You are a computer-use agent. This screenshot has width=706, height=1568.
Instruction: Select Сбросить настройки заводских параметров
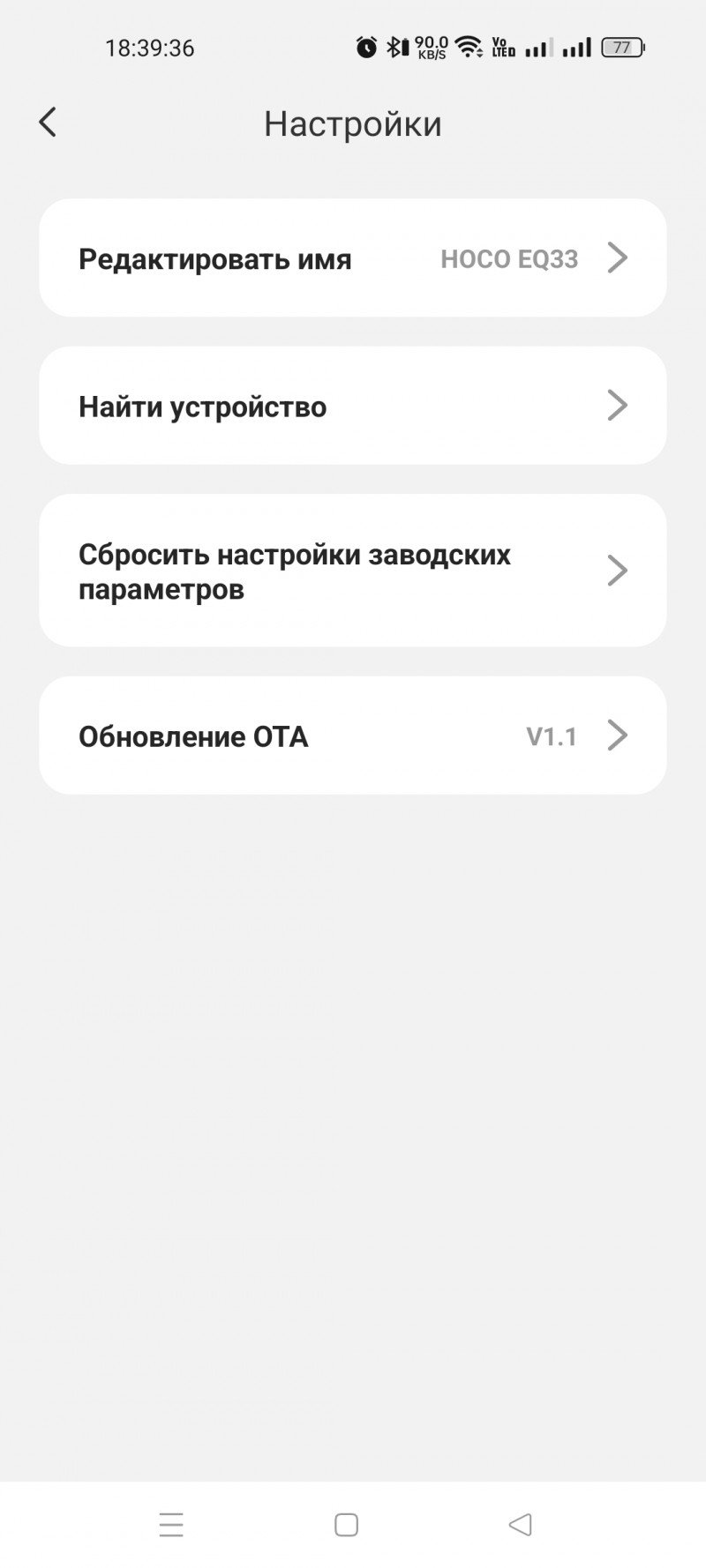(352, 571)
